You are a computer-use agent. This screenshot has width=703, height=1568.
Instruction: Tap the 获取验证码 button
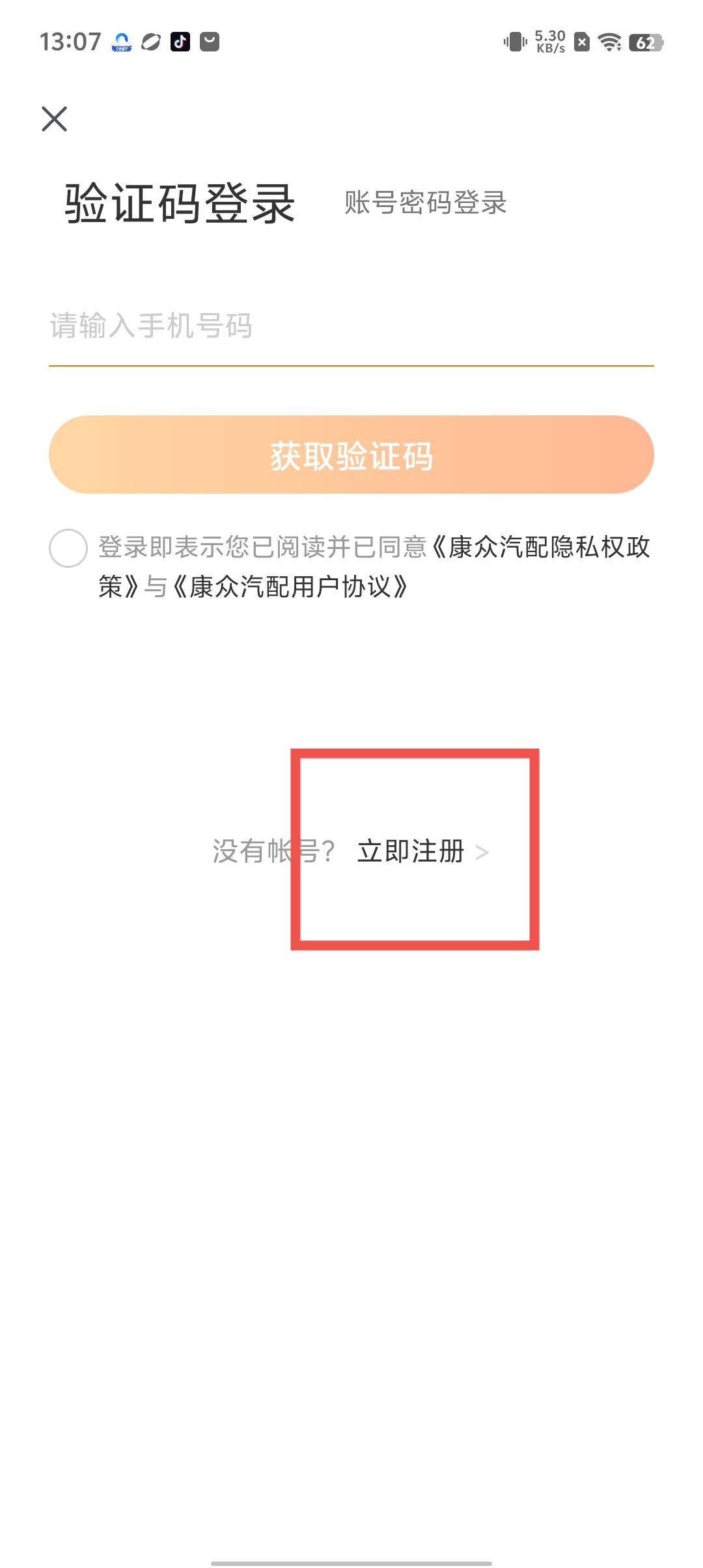point(351,455)
